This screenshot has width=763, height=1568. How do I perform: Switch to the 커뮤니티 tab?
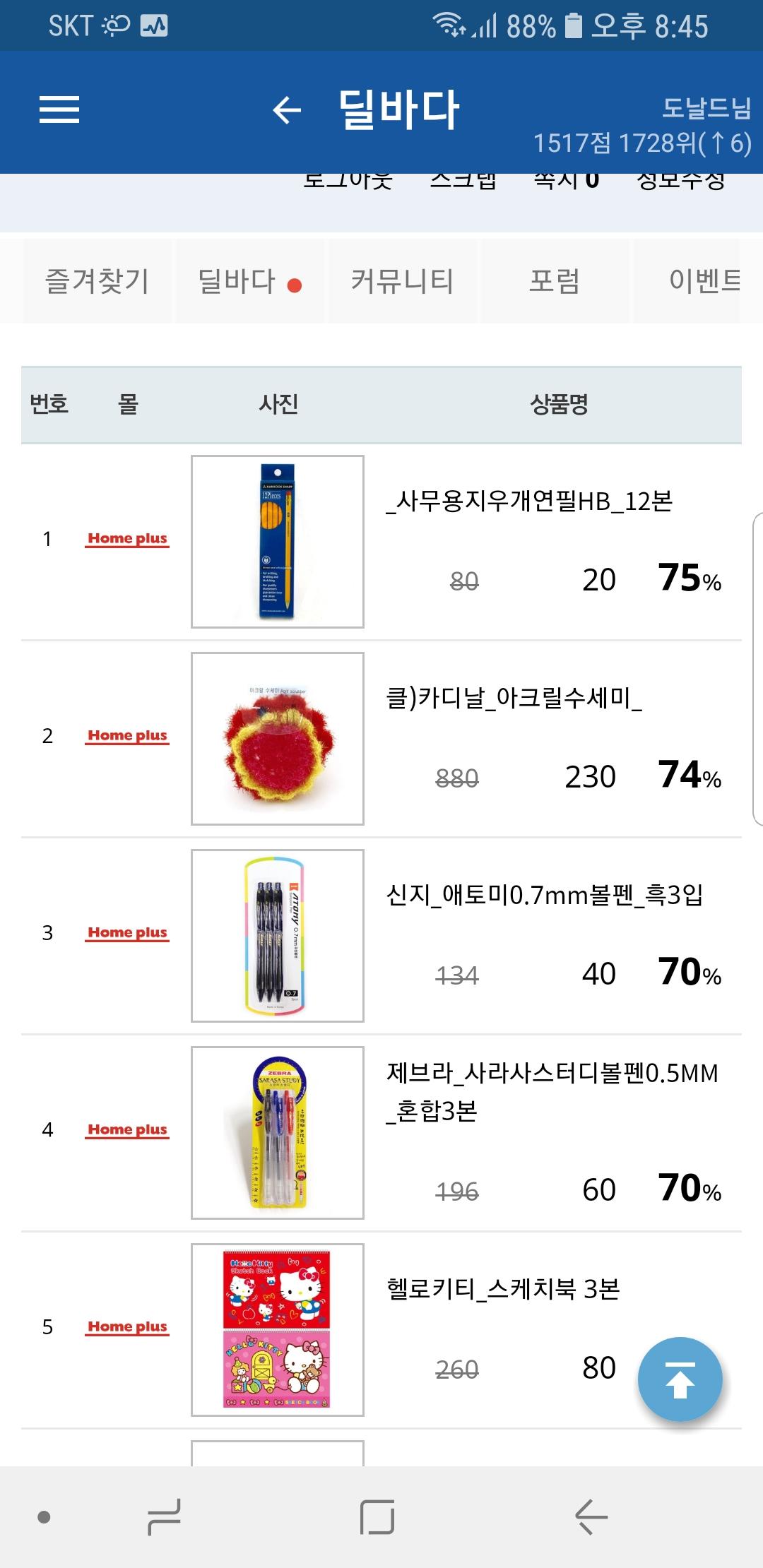pyautogui.click(x=402, y=281)
